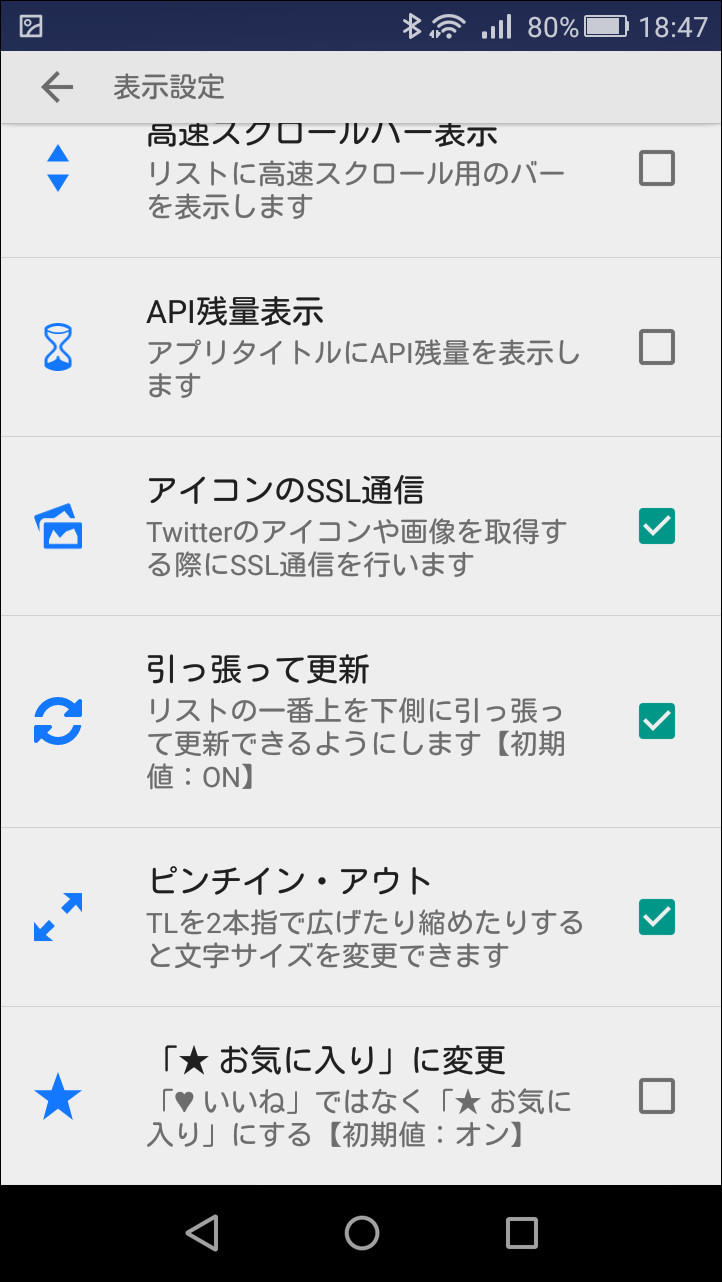Select the hourglass icon for API残量表示
This screenshot has height=1282, width=722.
[57, 347]
